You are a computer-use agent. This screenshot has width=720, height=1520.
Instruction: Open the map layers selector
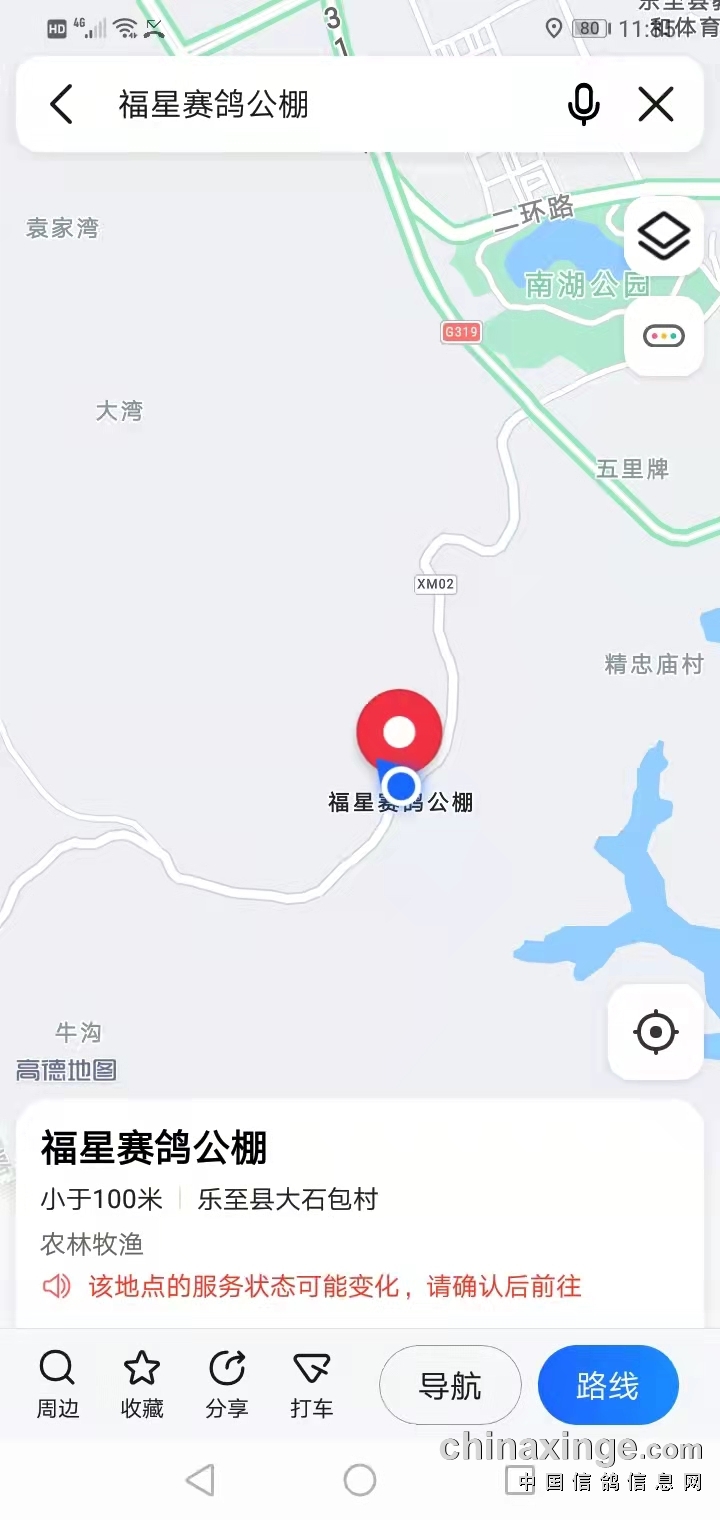(664, 237)
